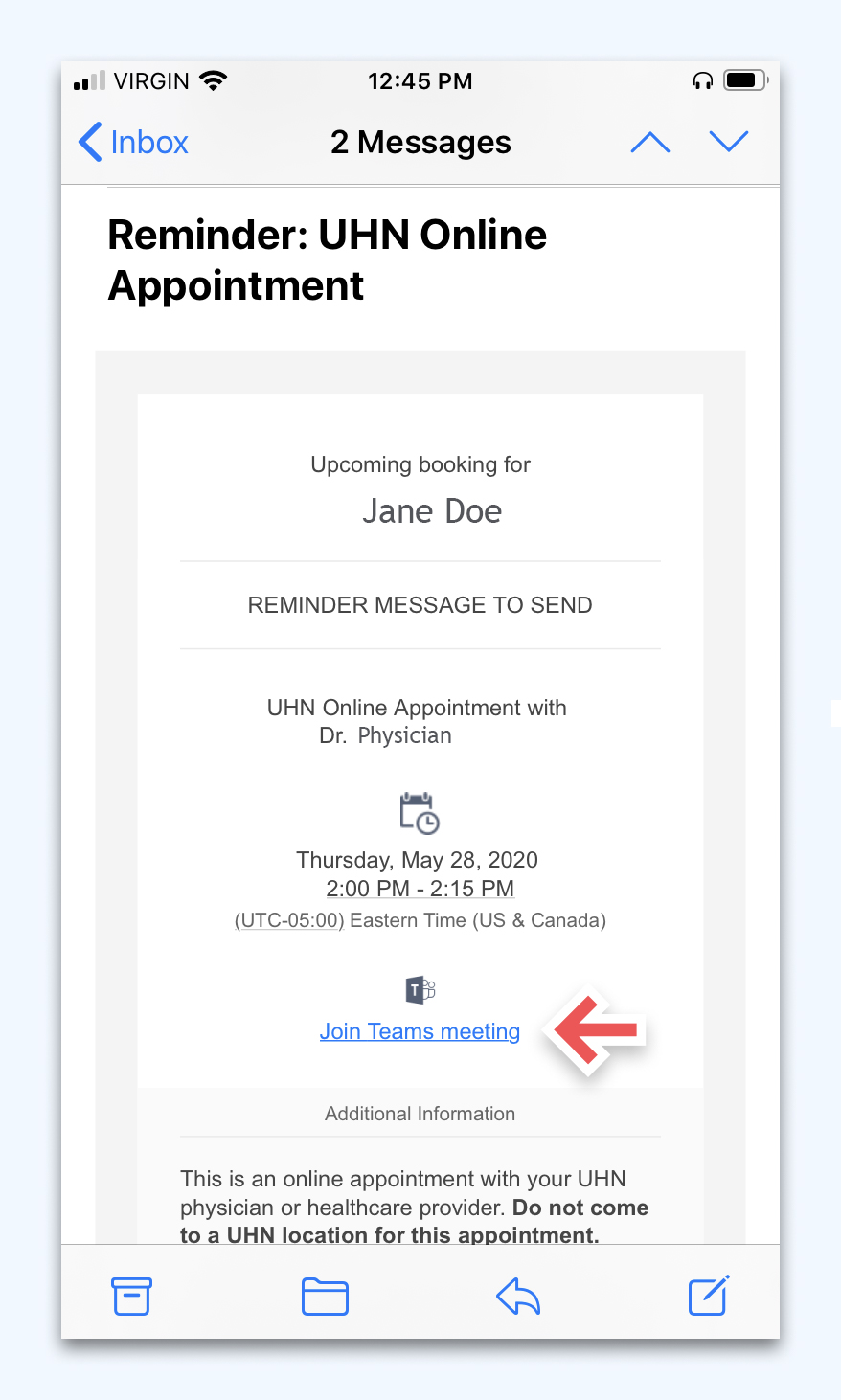
Task: Go back to Inbox
Action: [x=133, y=142]
